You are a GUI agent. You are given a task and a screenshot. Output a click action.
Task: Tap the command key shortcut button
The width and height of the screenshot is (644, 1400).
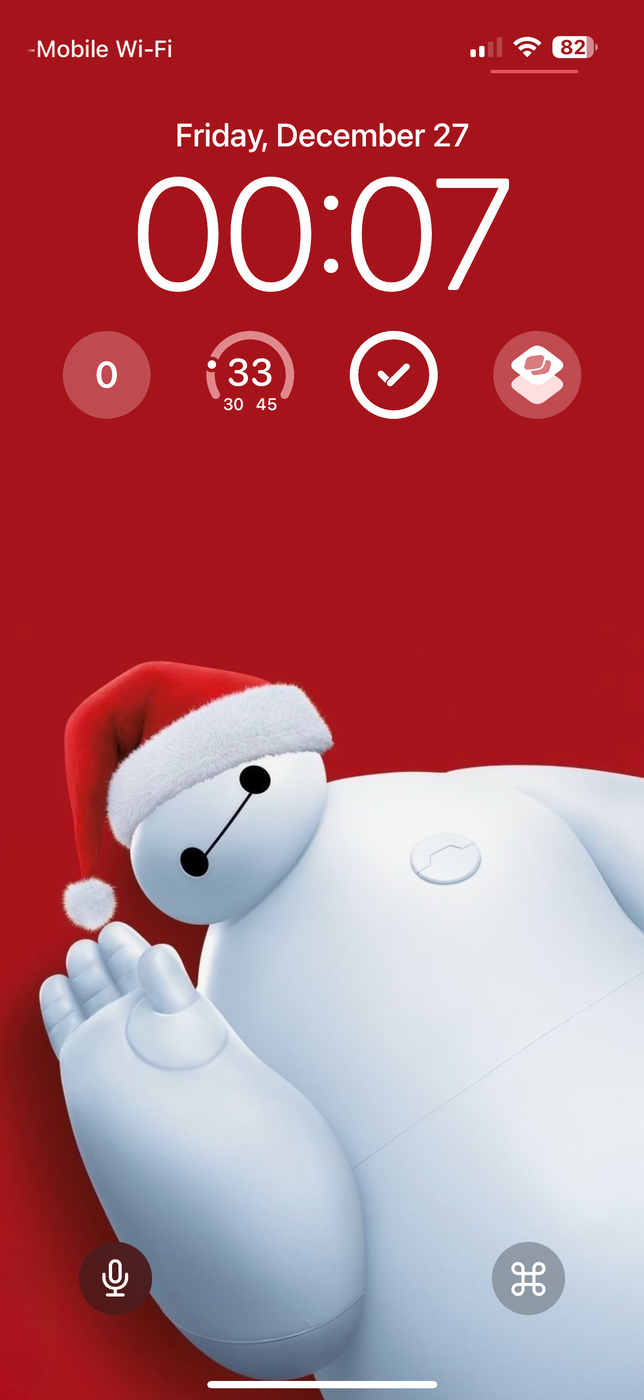click(528, 1278)
